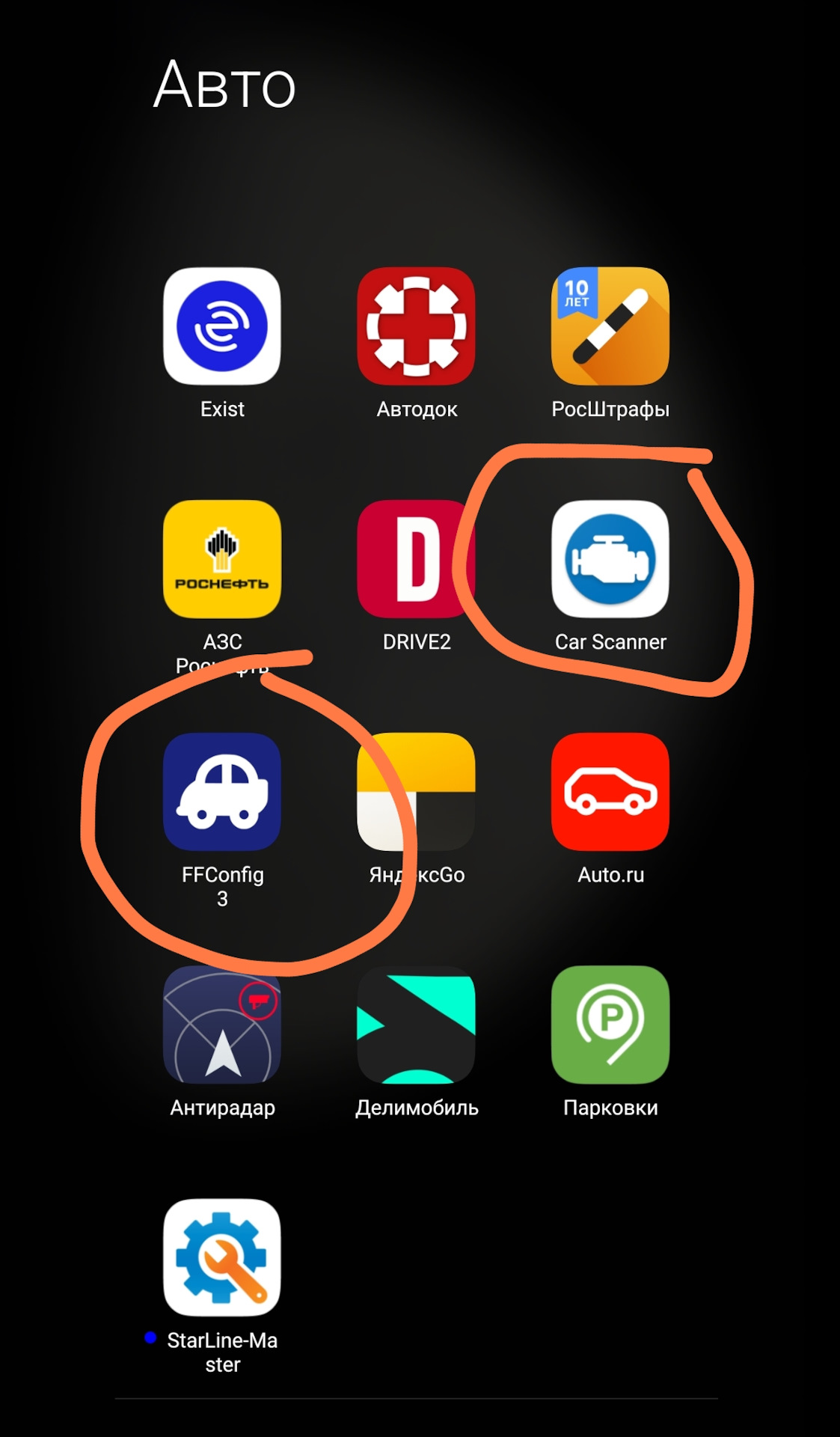The height and width of the screenshot is (1437, 840).
Task: Launch the Автодок app
Action: [416, 327]
